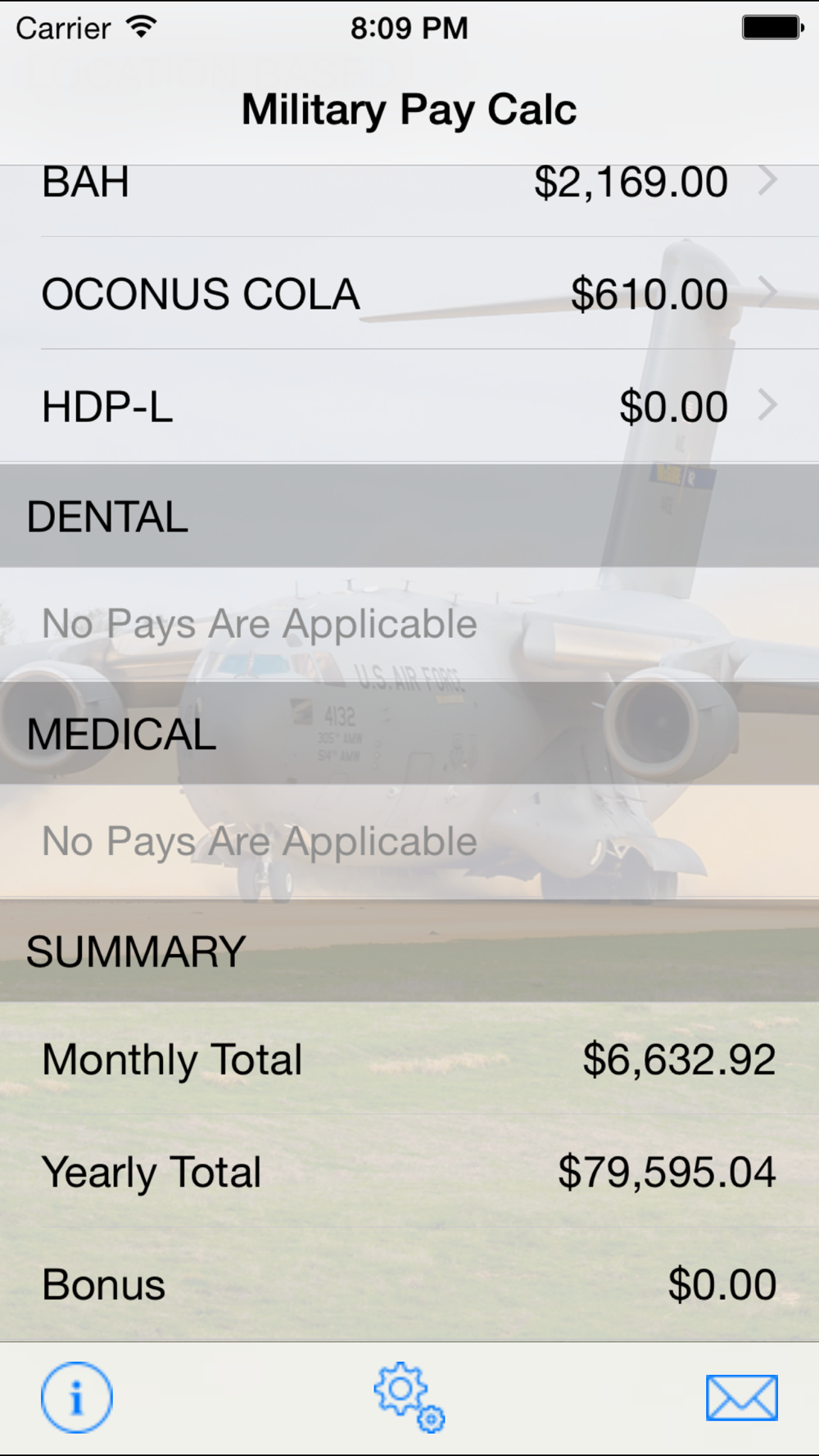Open the OCONUS COLA row

click(409, 294)
